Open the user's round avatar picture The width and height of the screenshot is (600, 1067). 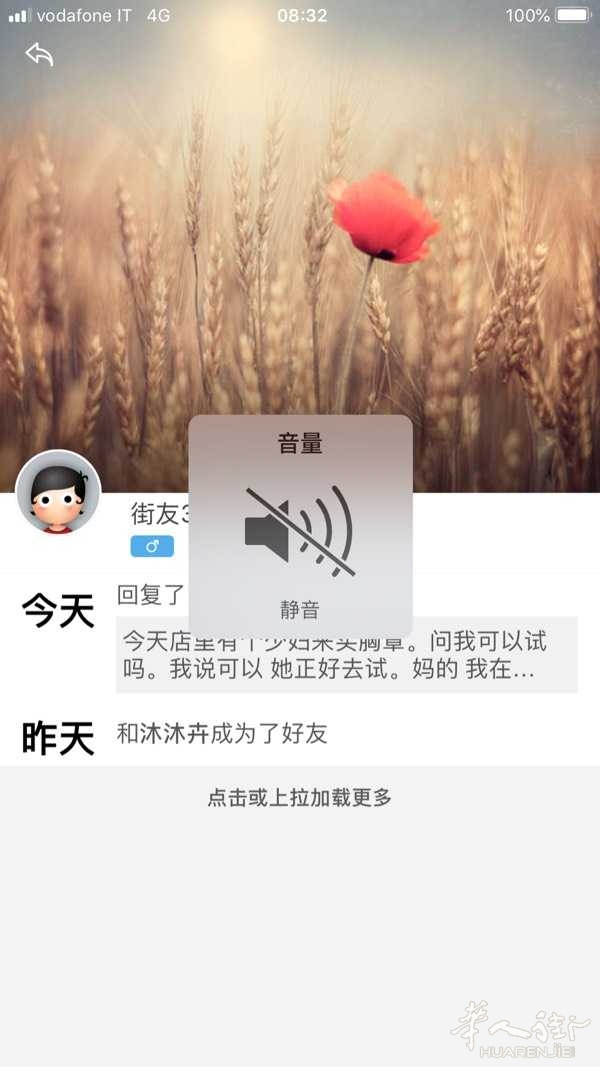(x=58, y=492)
